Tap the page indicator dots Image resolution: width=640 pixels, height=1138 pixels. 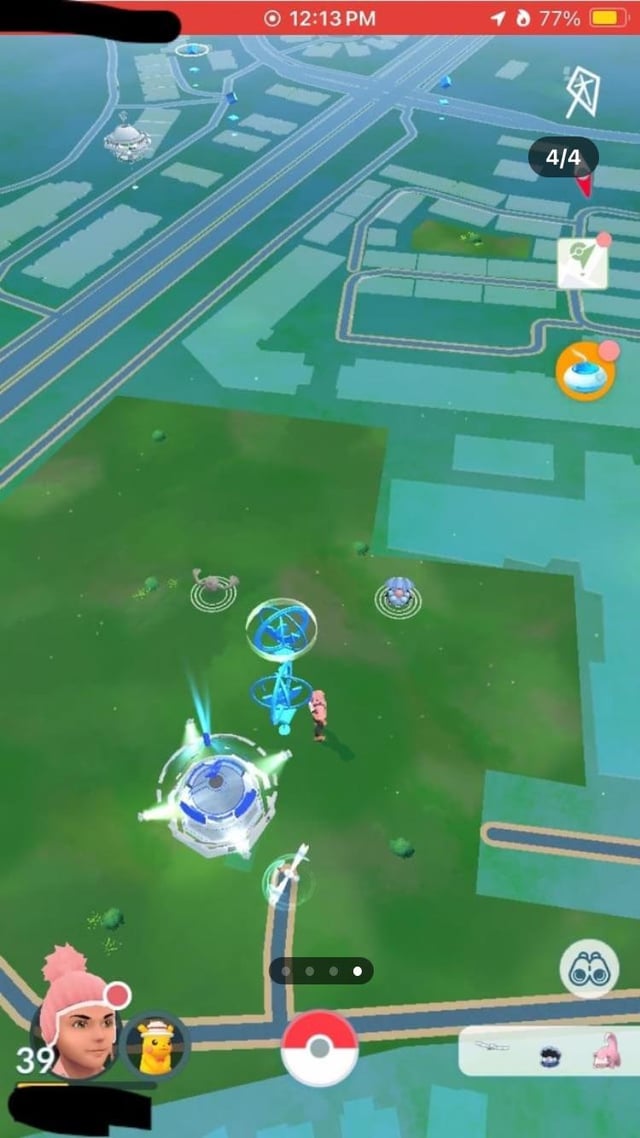(x=321, y=970)
